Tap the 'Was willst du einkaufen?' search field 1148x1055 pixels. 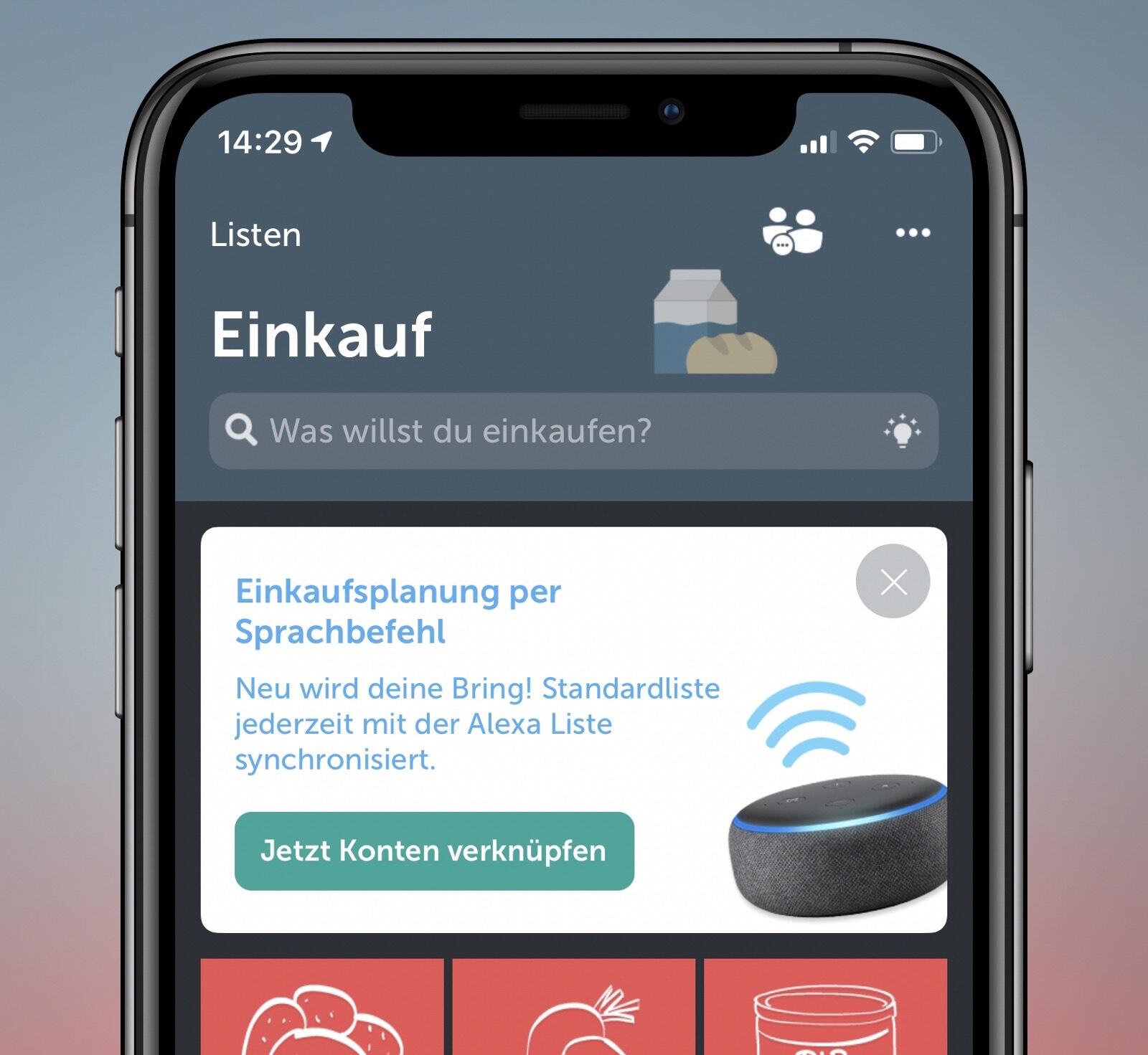545,431
